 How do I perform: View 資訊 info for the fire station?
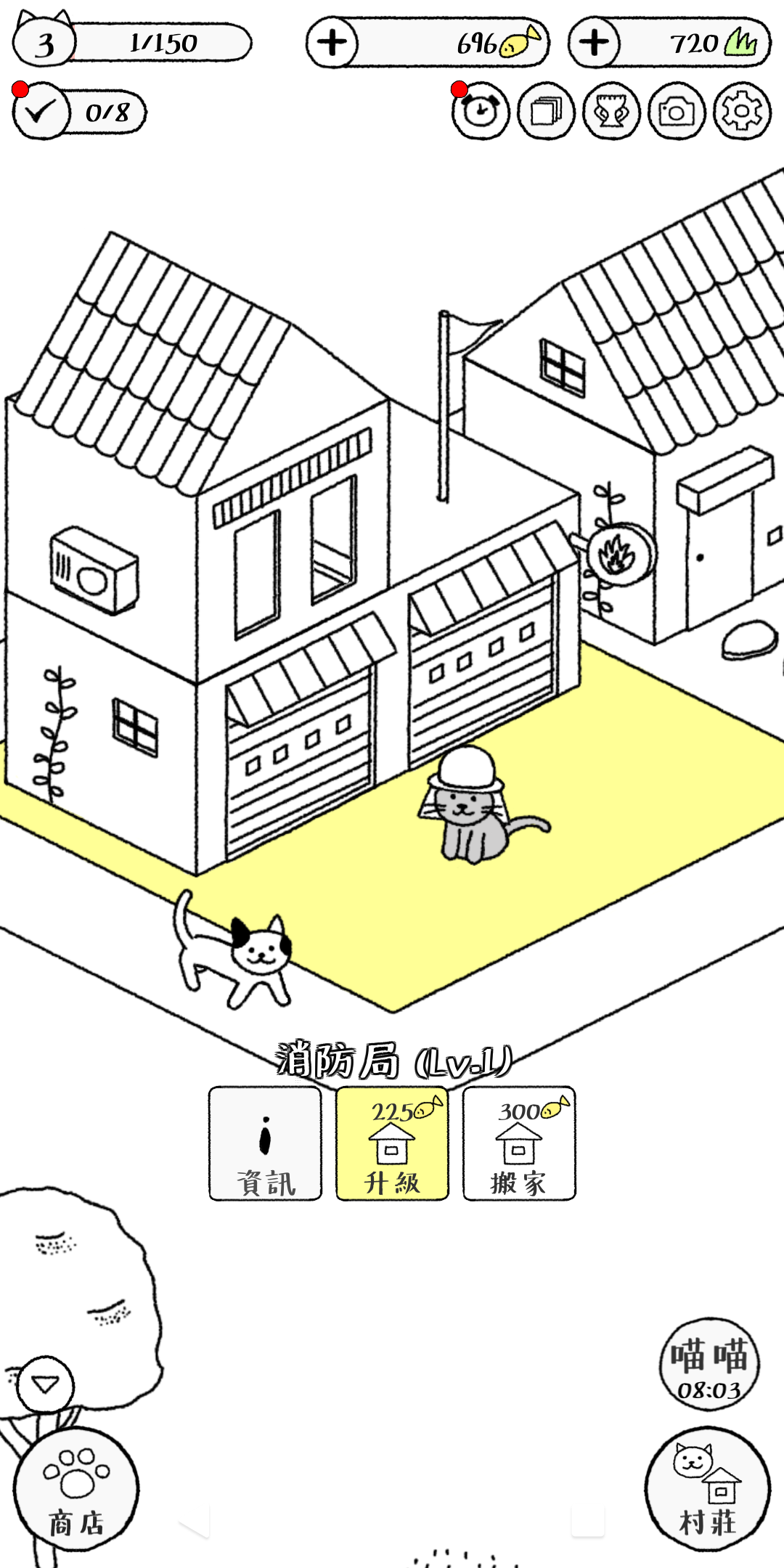pos(265,1143)
